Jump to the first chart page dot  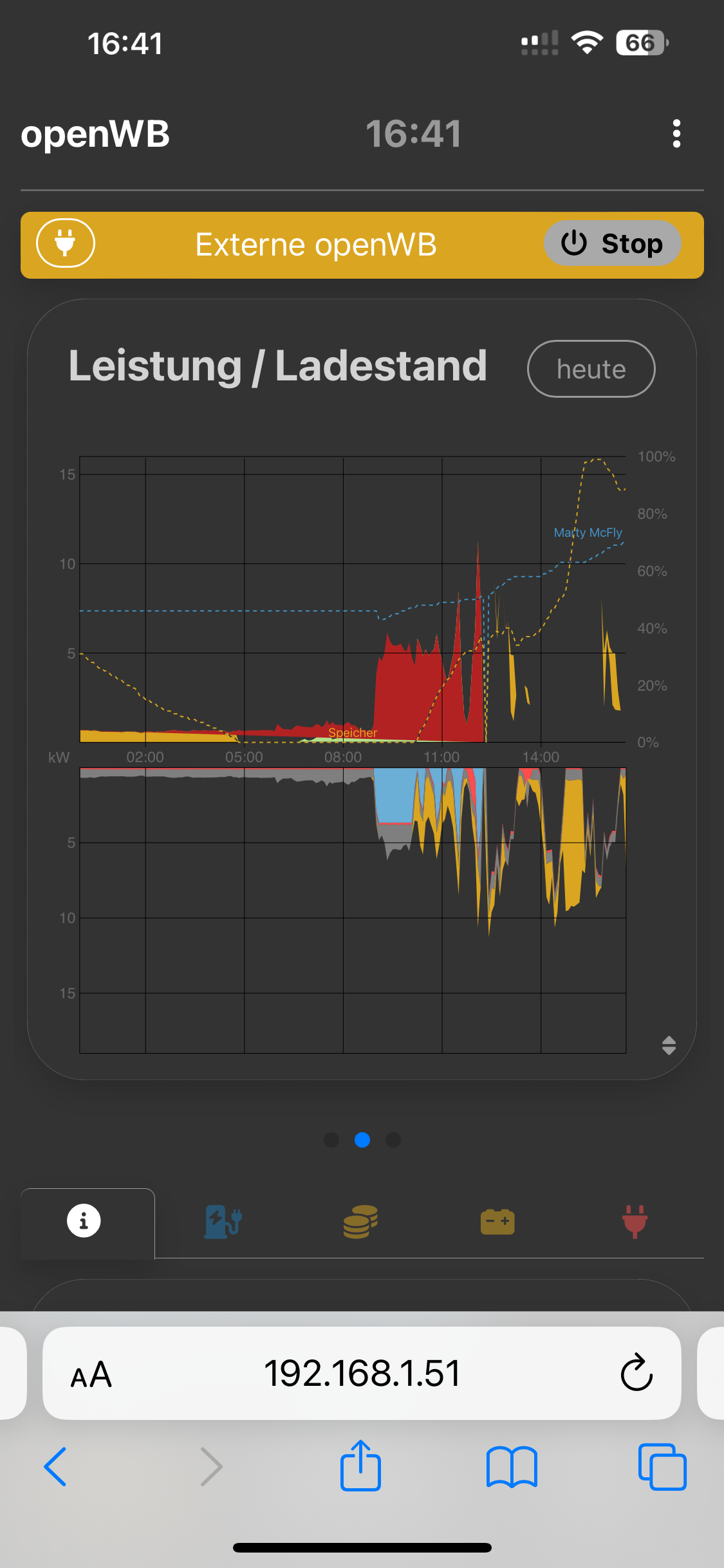[x=331, y=1140]
